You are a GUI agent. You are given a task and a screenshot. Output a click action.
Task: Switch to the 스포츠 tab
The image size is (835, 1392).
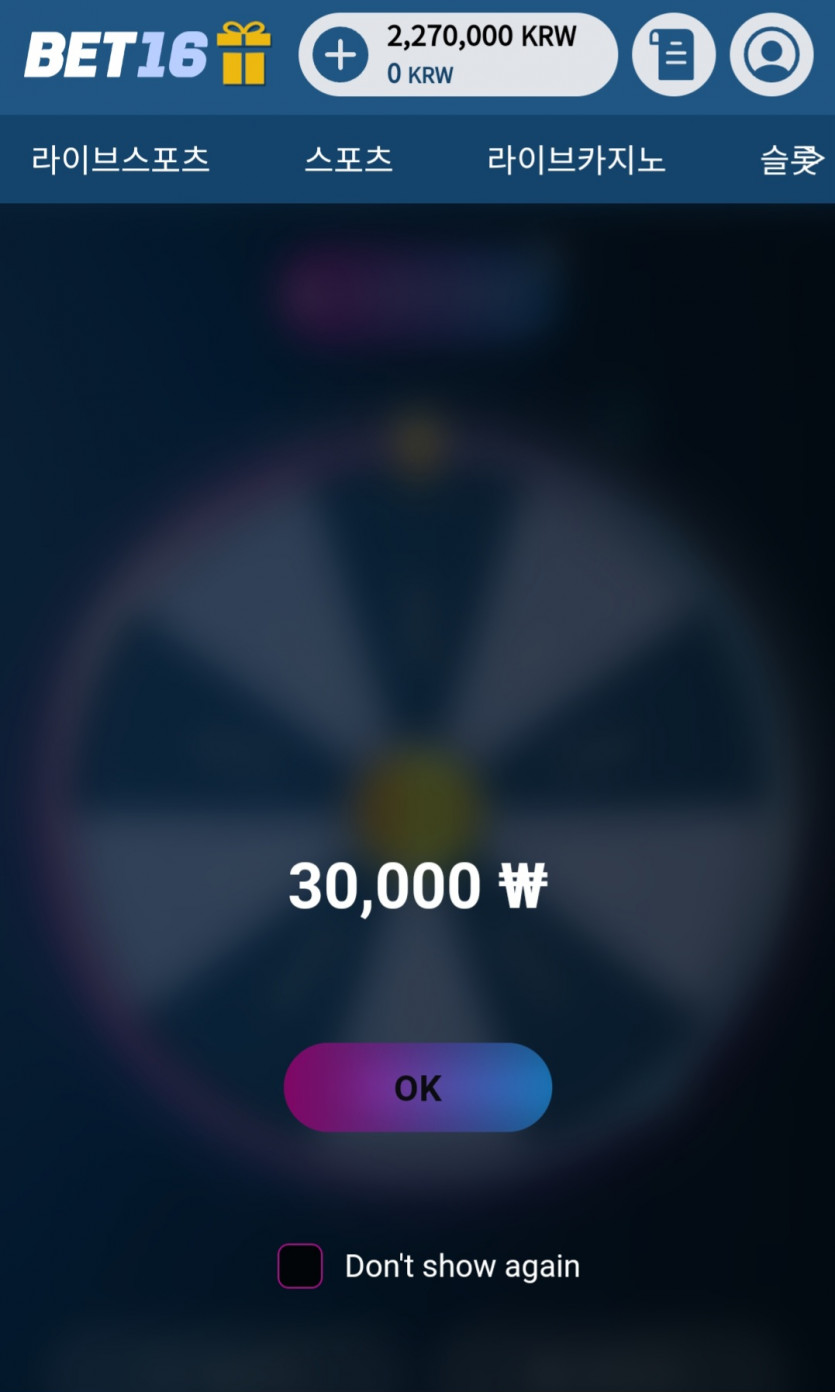click(348, 160)
